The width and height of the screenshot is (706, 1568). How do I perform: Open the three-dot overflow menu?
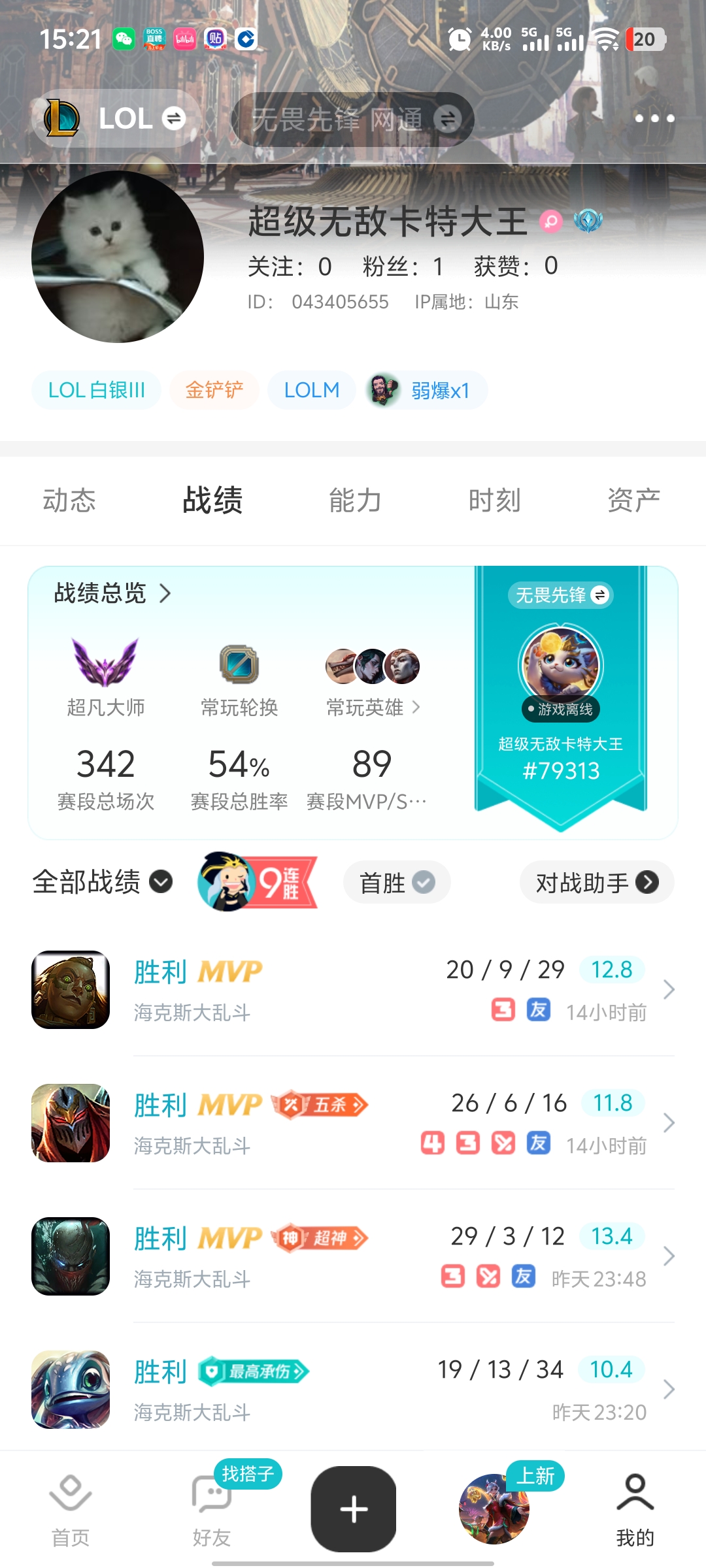click(654, 118)
